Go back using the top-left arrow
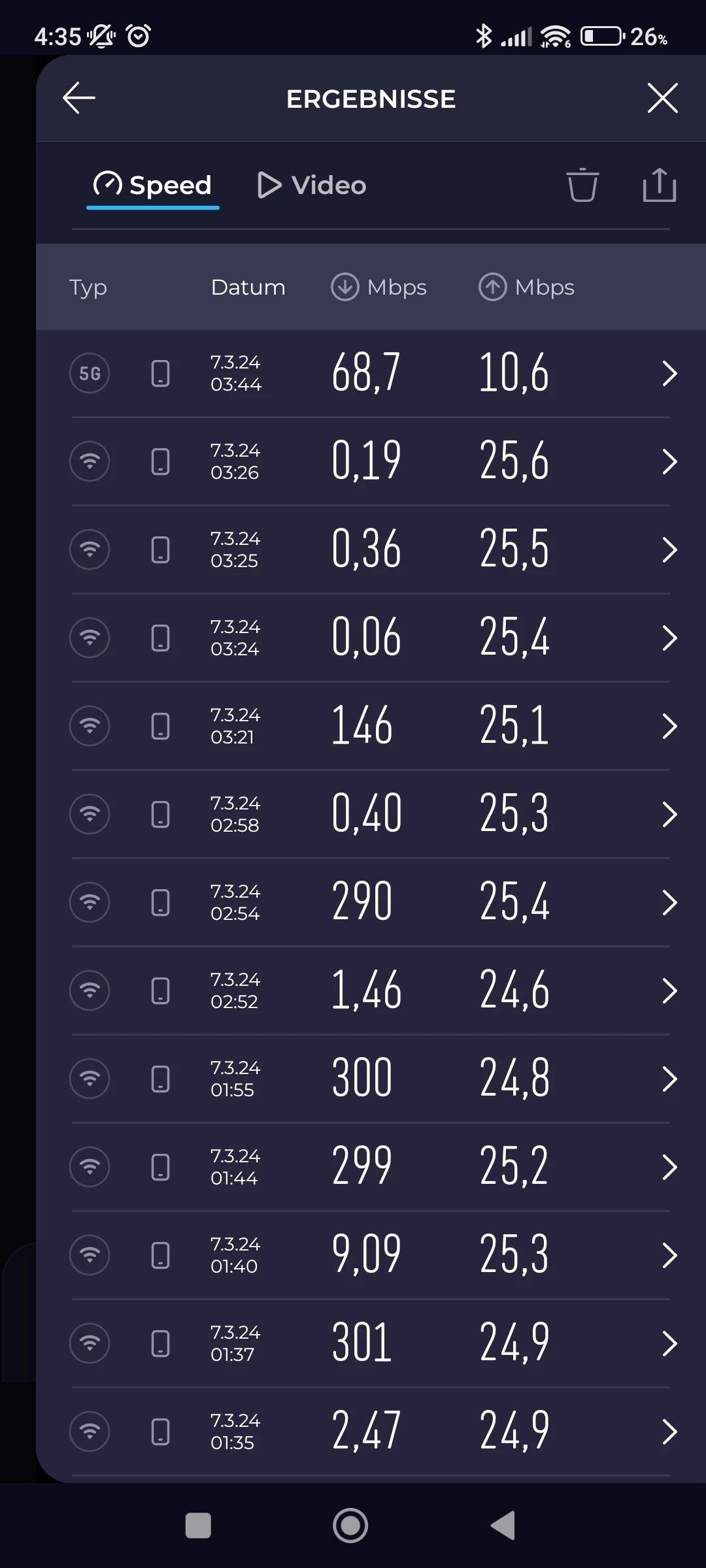This screenshot has height=1568, width=706. coord(79,98)
